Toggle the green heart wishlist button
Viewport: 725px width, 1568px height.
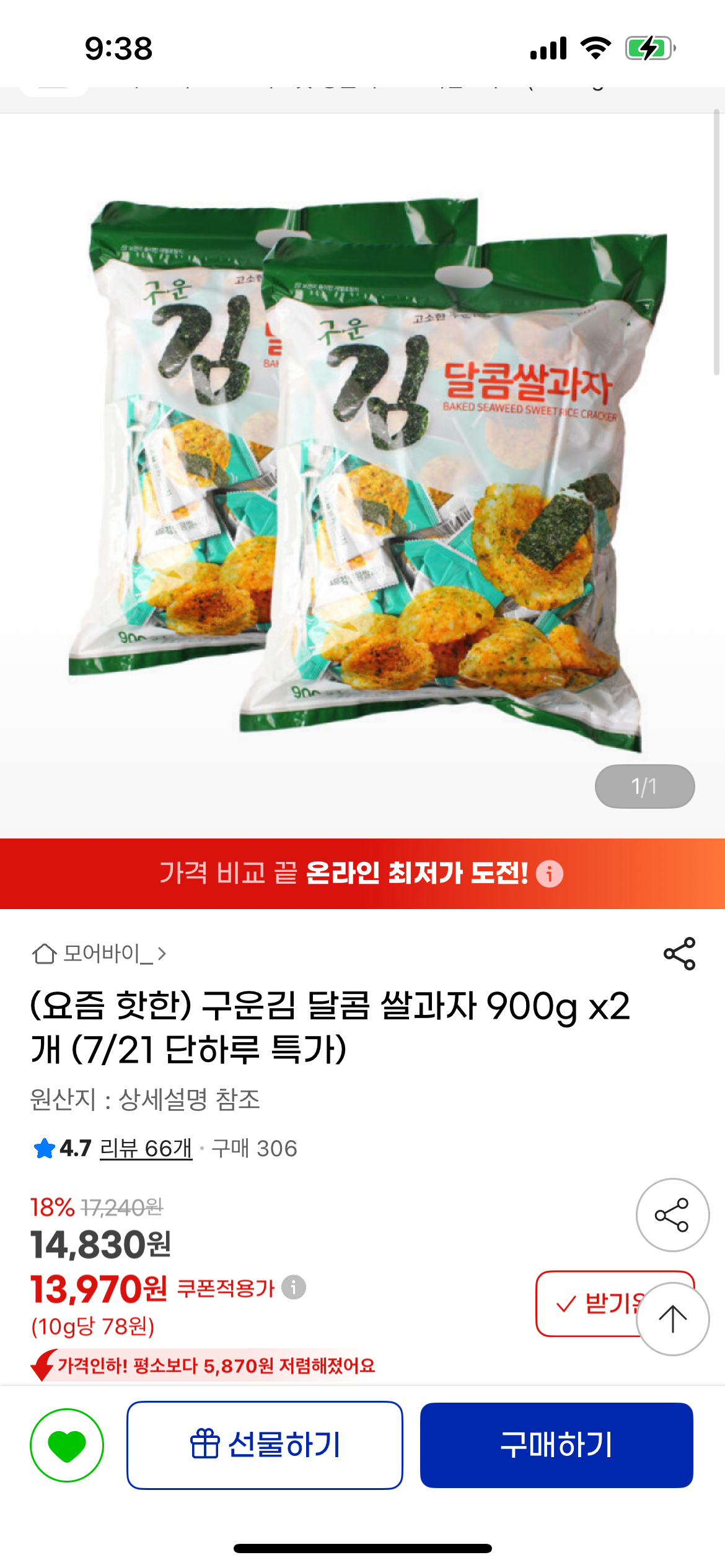(67, 1445)
